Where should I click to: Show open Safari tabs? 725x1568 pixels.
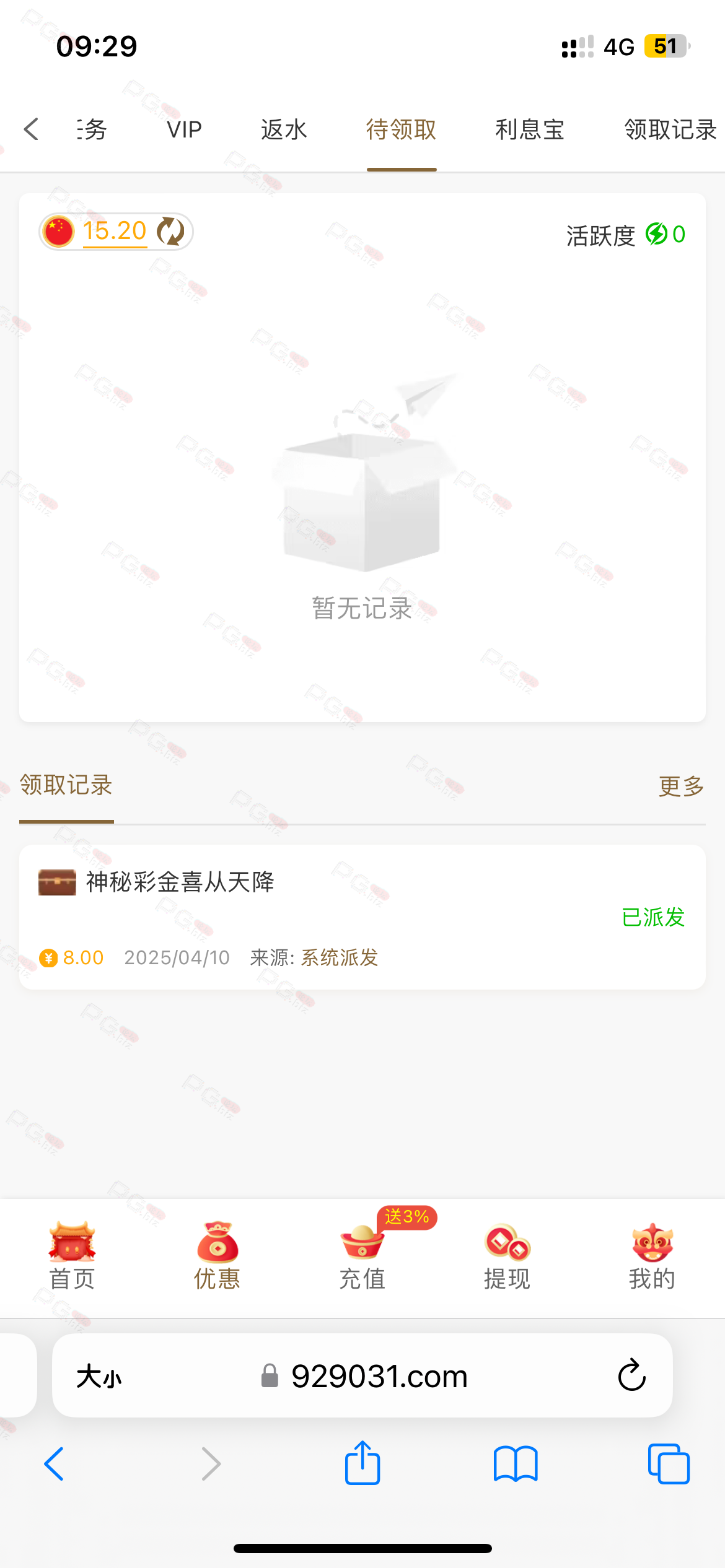point(669,1464)
